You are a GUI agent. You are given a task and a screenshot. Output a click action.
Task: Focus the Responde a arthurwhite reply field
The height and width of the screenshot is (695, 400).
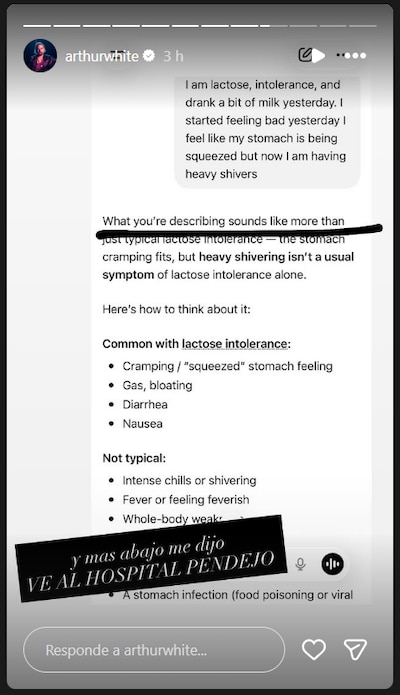[x=154, y=650]
